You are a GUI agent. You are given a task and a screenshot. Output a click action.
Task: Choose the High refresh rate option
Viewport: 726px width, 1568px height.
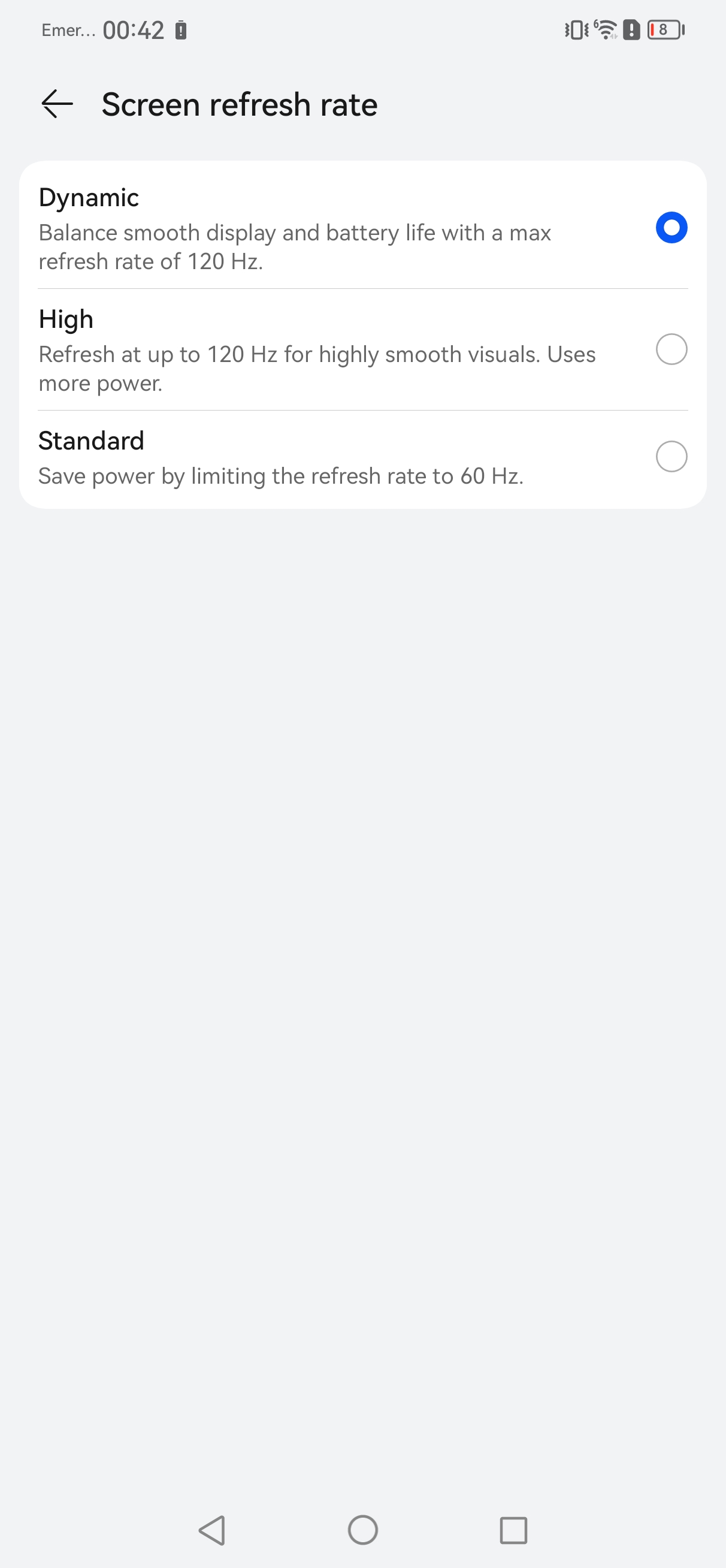pyautogui.click(x=671, y=349)
